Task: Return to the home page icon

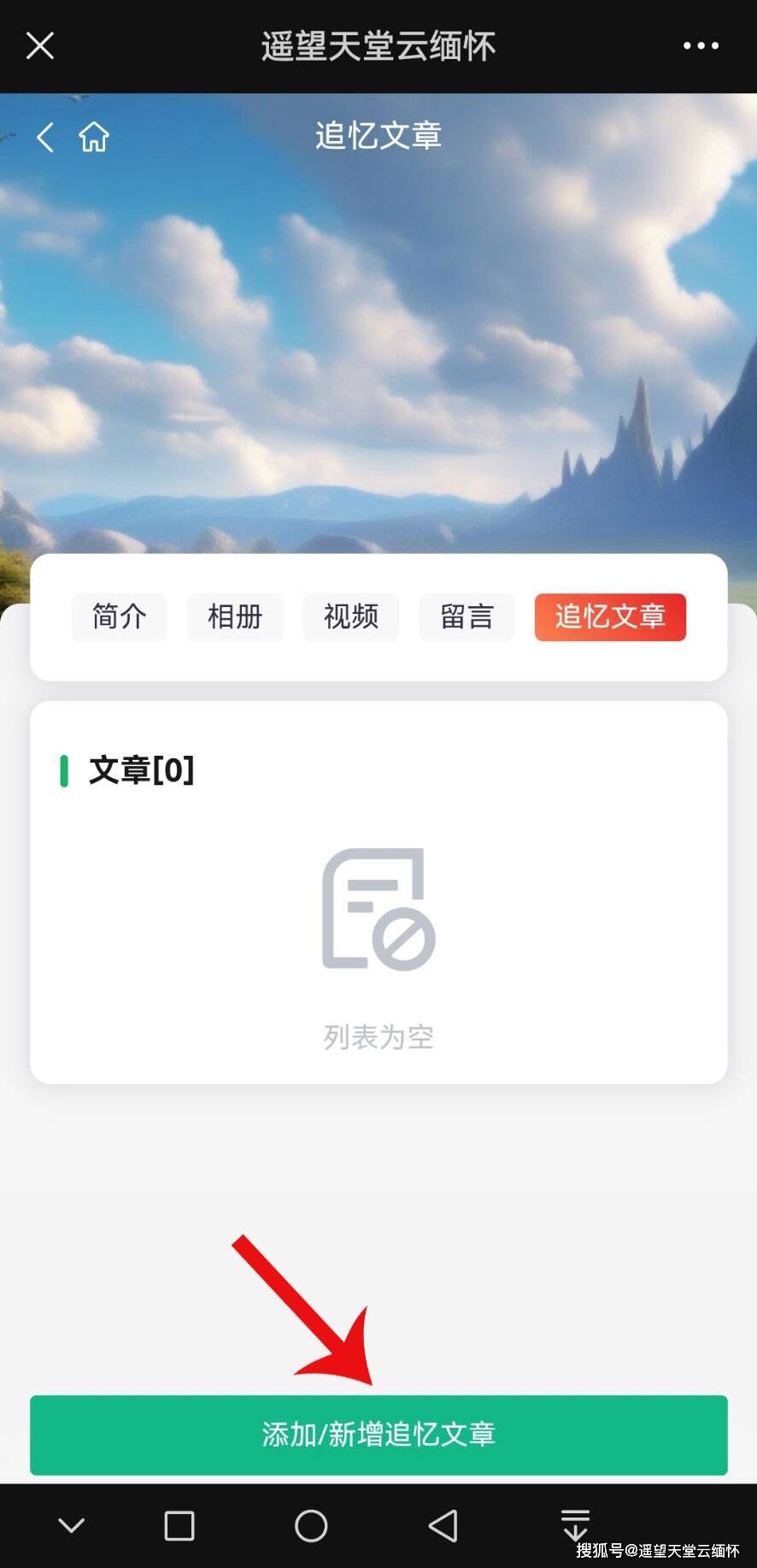Action: point(94,137)
